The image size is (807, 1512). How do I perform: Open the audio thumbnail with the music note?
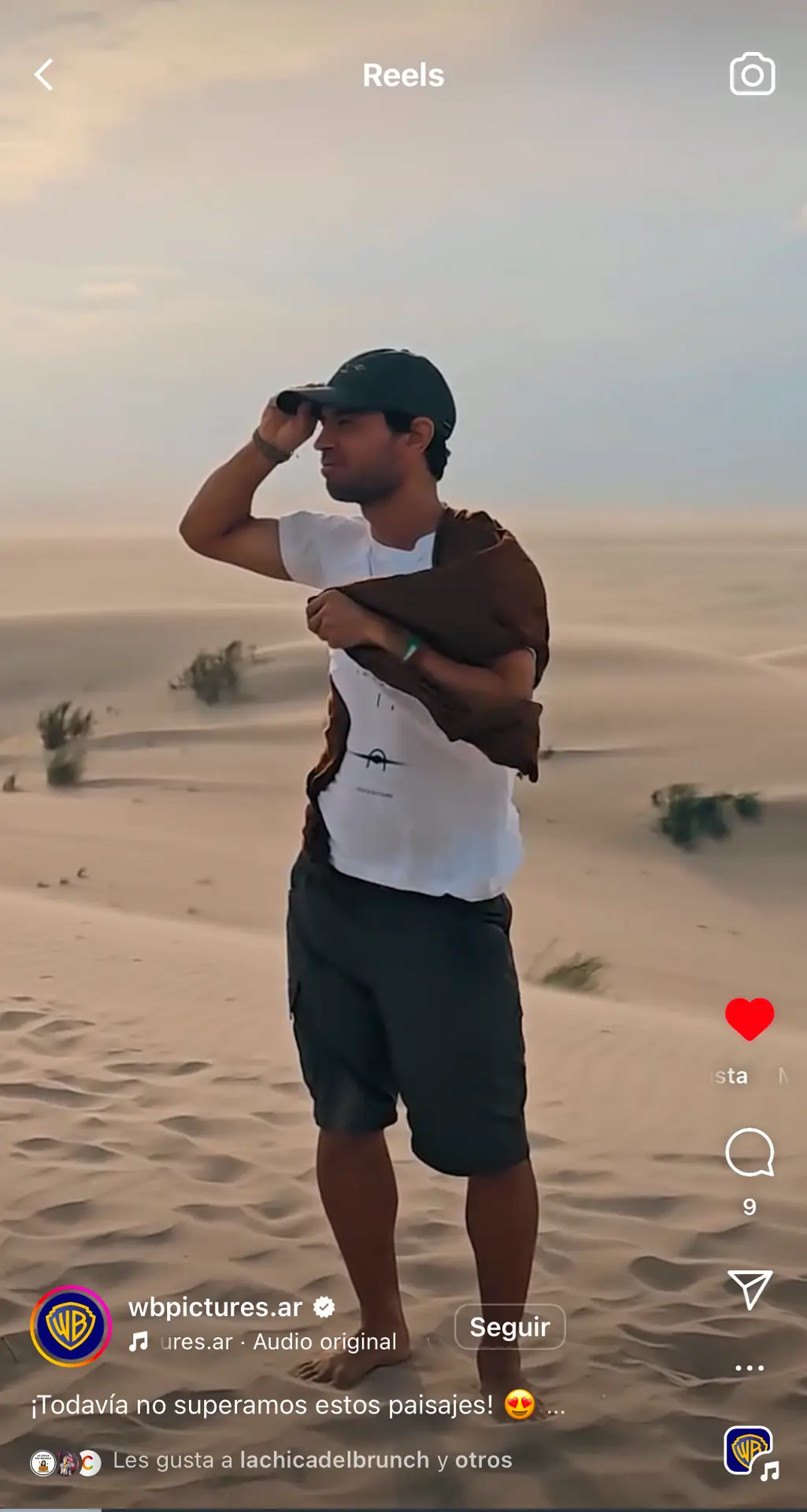click(750, 1451)
